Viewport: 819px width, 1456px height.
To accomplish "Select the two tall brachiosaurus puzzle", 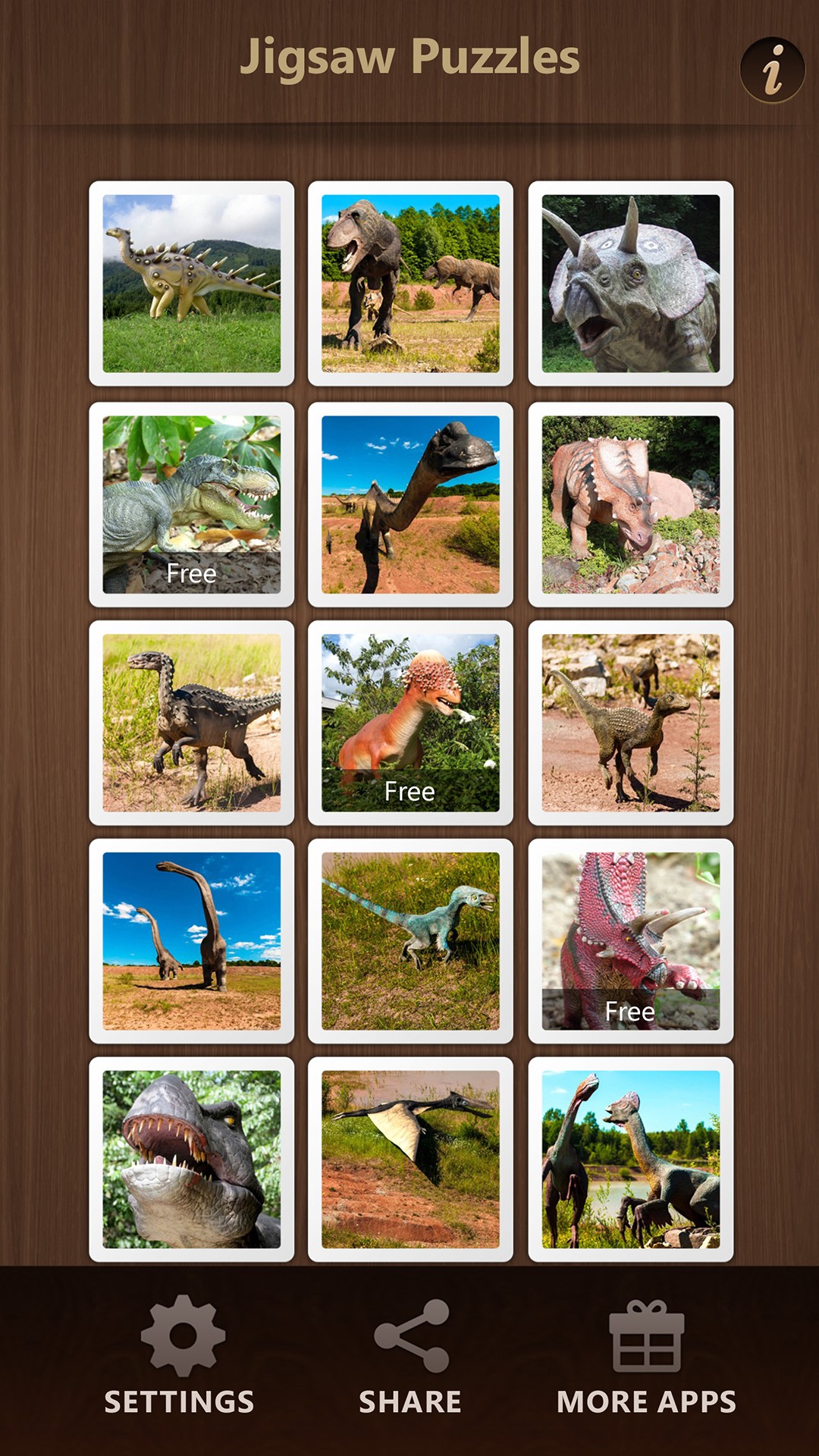I will coord(192,941).
